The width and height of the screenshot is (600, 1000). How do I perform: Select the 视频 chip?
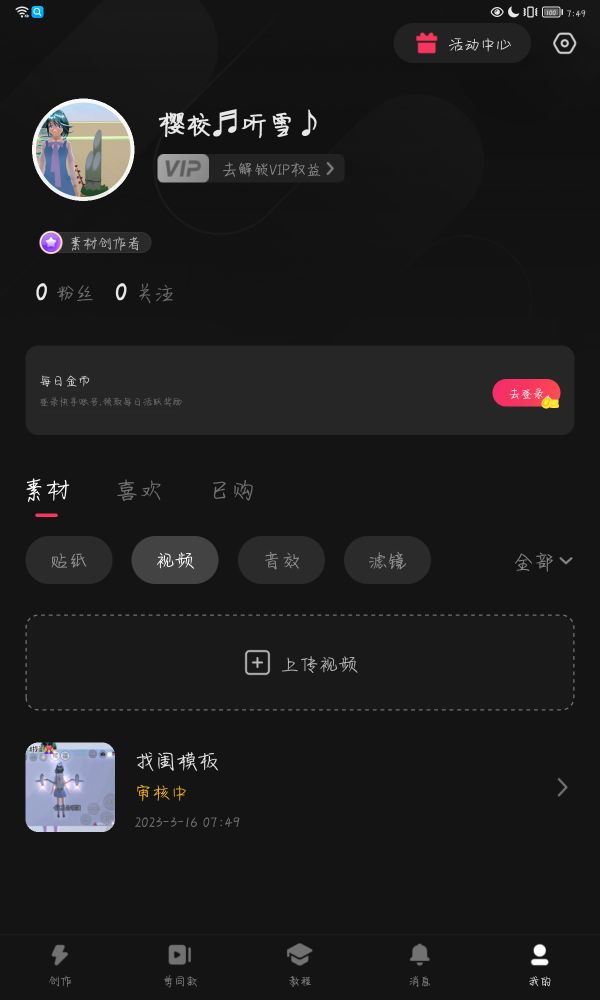pyautogui.click(x=175, y=560)
